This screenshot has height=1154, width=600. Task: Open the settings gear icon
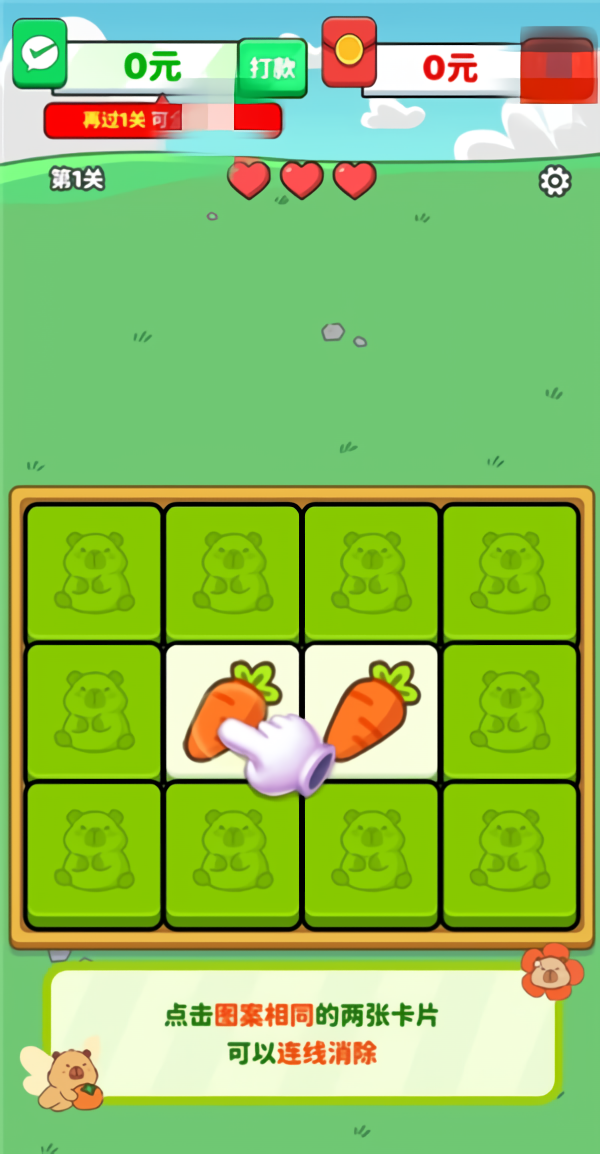pyautogui.click(x=554, y=181)
